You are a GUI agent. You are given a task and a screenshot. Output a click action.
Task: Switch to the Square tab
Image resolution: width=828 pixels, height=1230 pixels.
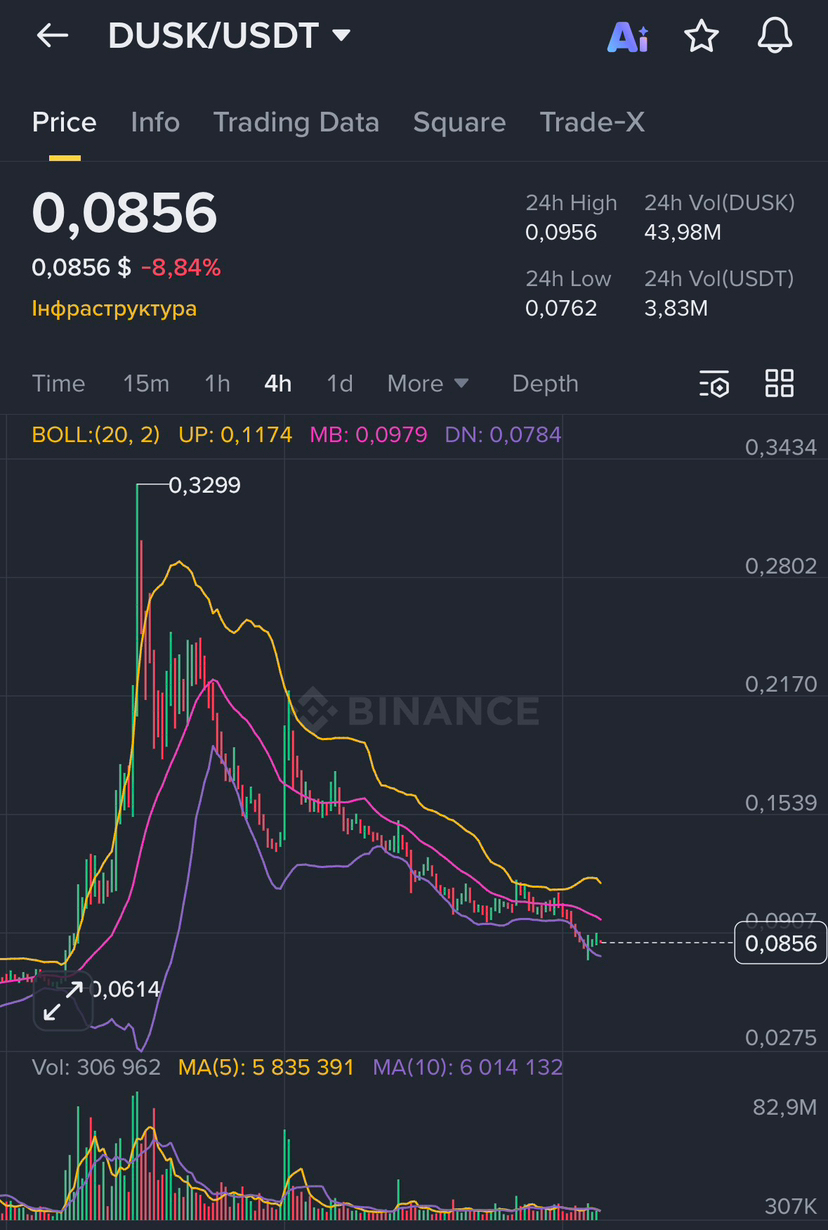459,122
